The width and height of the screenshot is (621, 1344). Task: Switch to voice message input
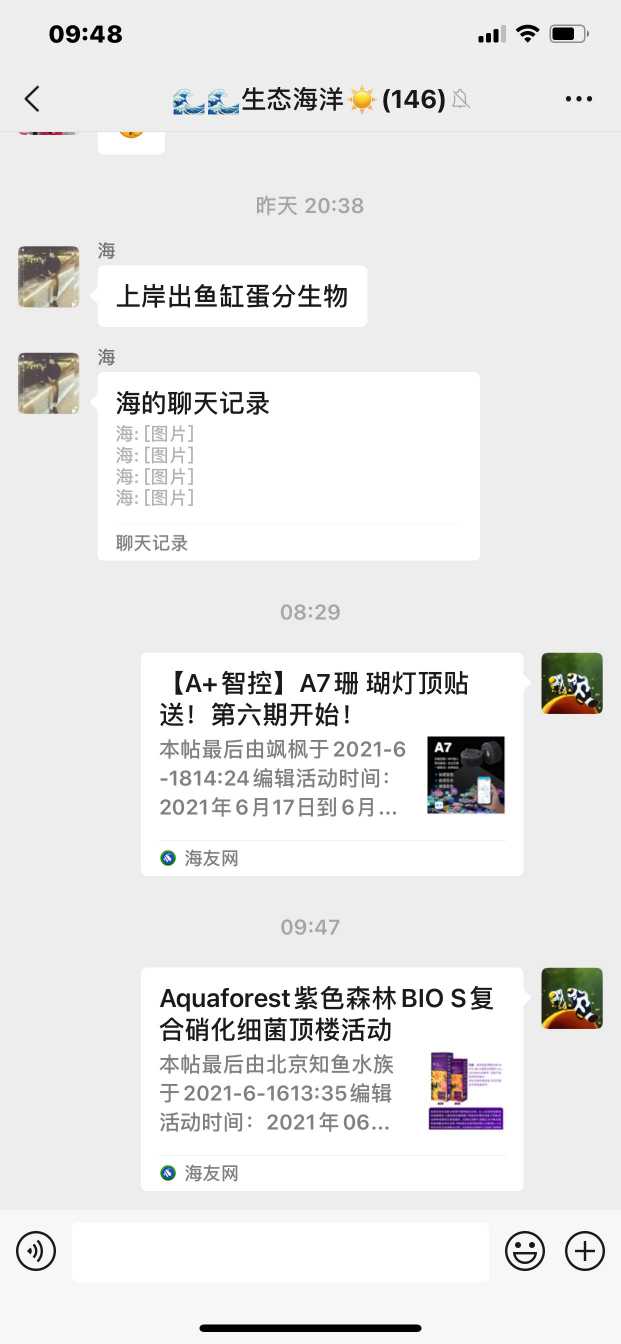[x=36, y=1251]
